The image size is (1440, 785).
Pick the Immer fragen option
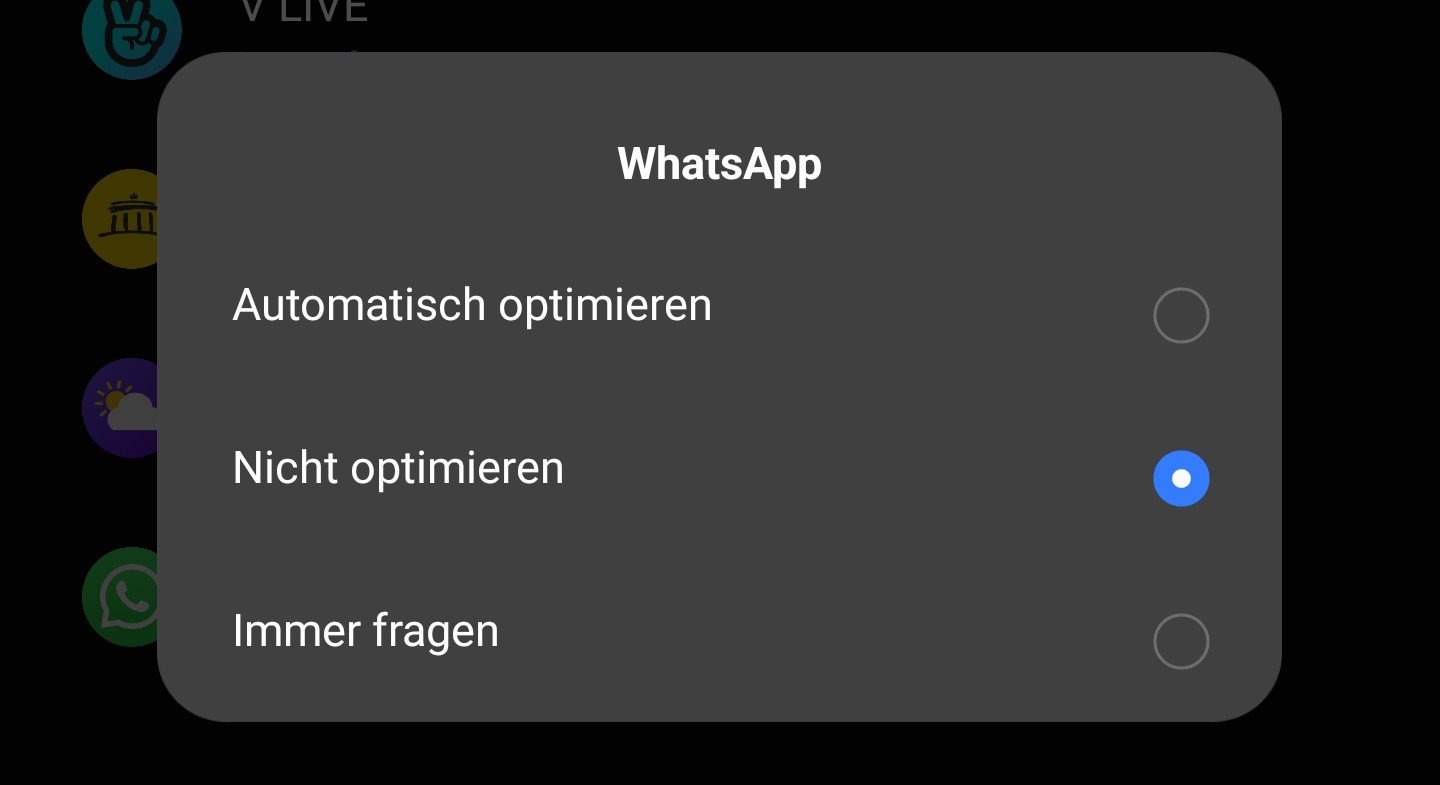pos(1180,641)
